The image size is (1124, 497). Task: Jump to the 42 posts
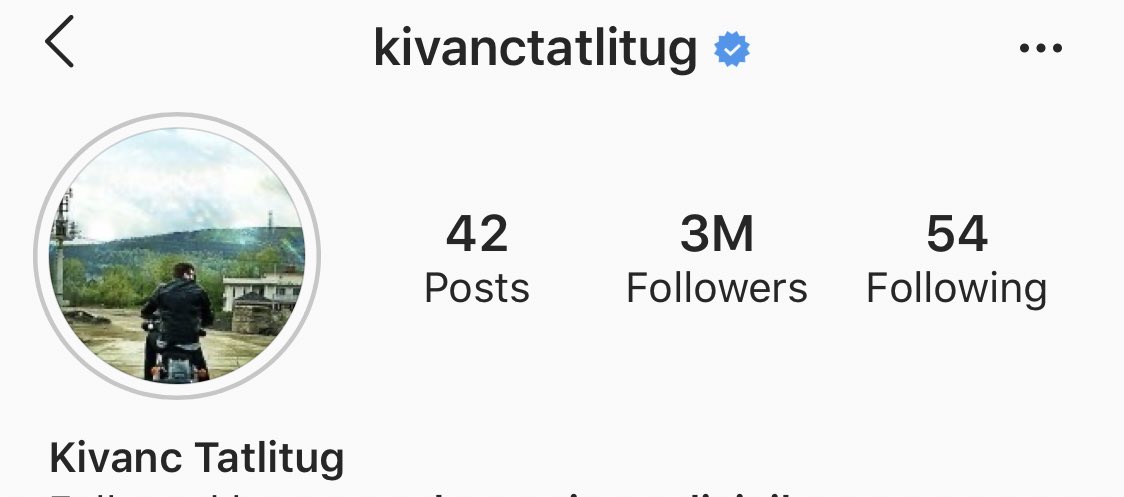(477, 260)
